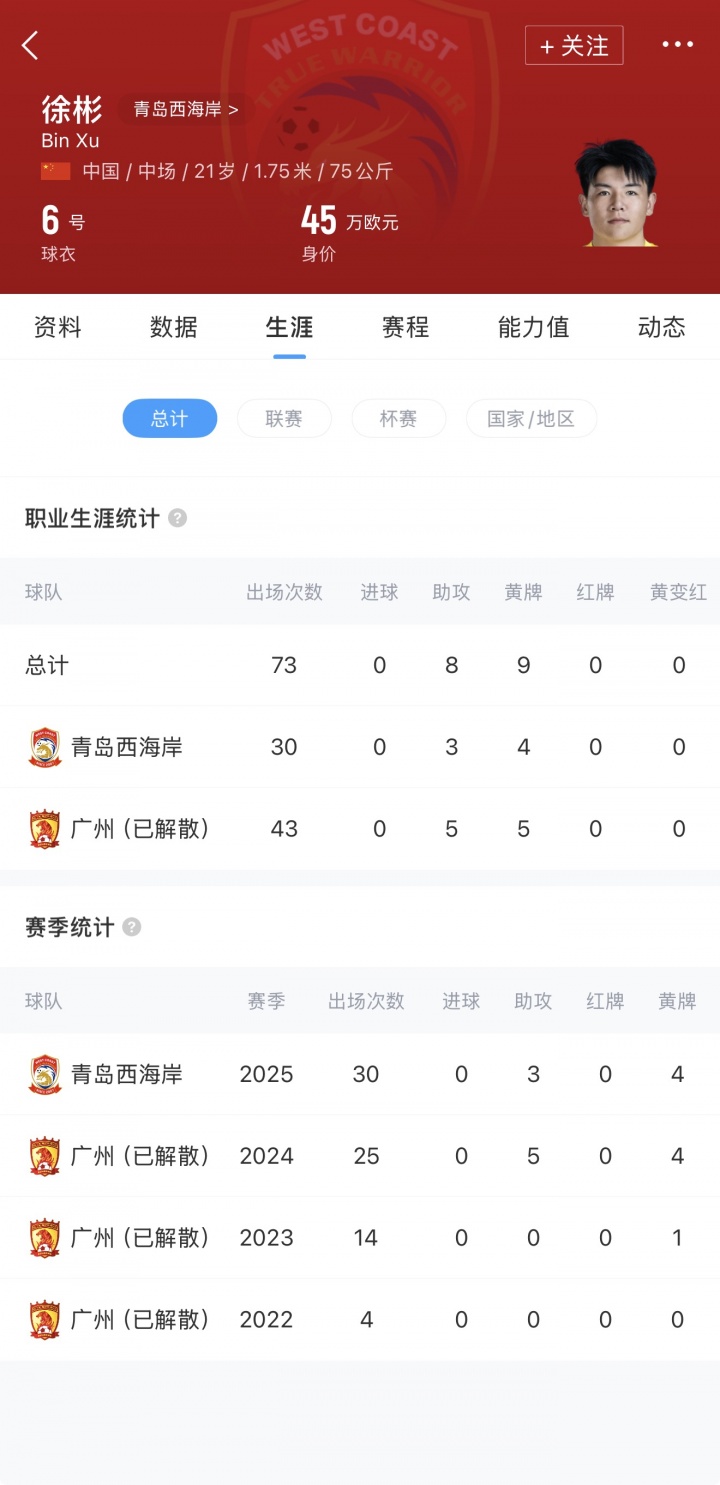This screenshot has height=1485, width=720.
Task: Open the 2024 广州 season row
Action: tap(140, 1156)
